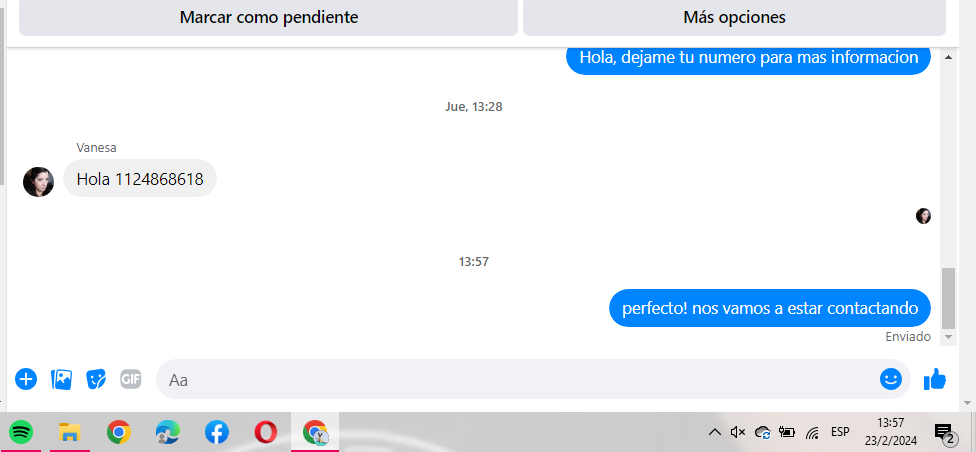Open the GIF picker
The image size is (976, 452).
(131, 379)
